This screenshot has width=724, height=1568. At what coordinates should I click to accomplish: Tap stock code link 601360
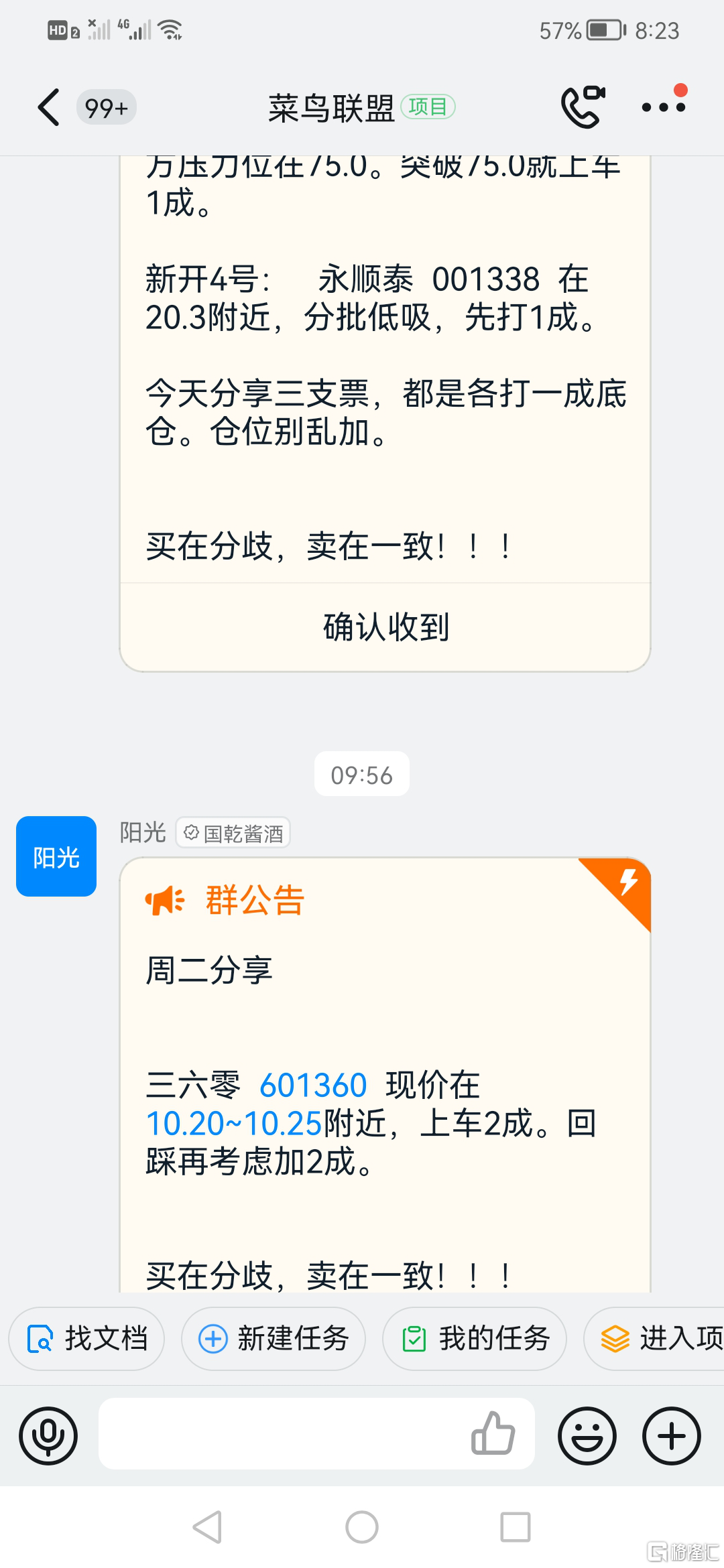[313, 1086]
